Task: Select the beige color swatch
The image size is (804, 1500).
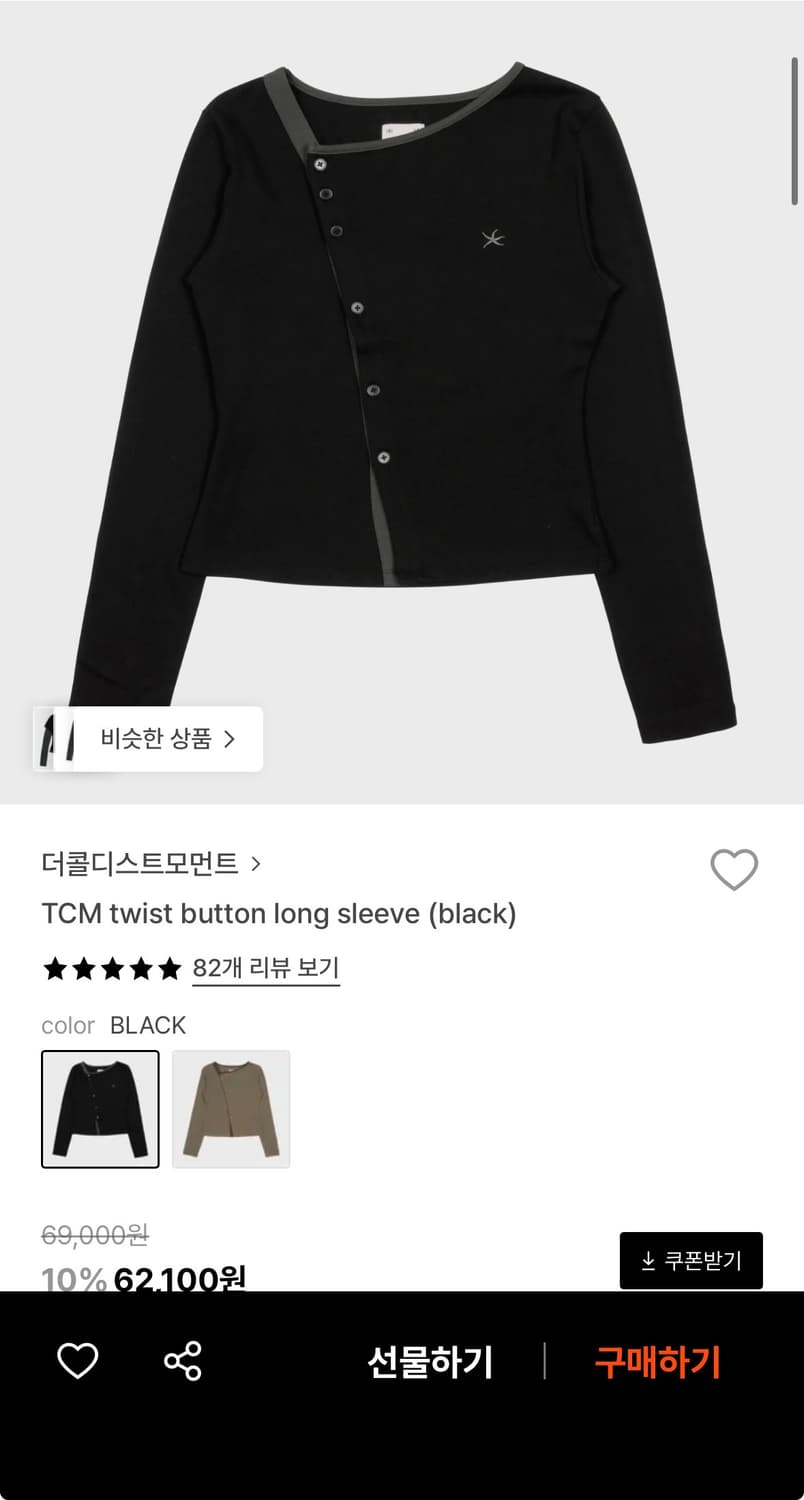Action: pyautogui.click(x=231, y=1109)
